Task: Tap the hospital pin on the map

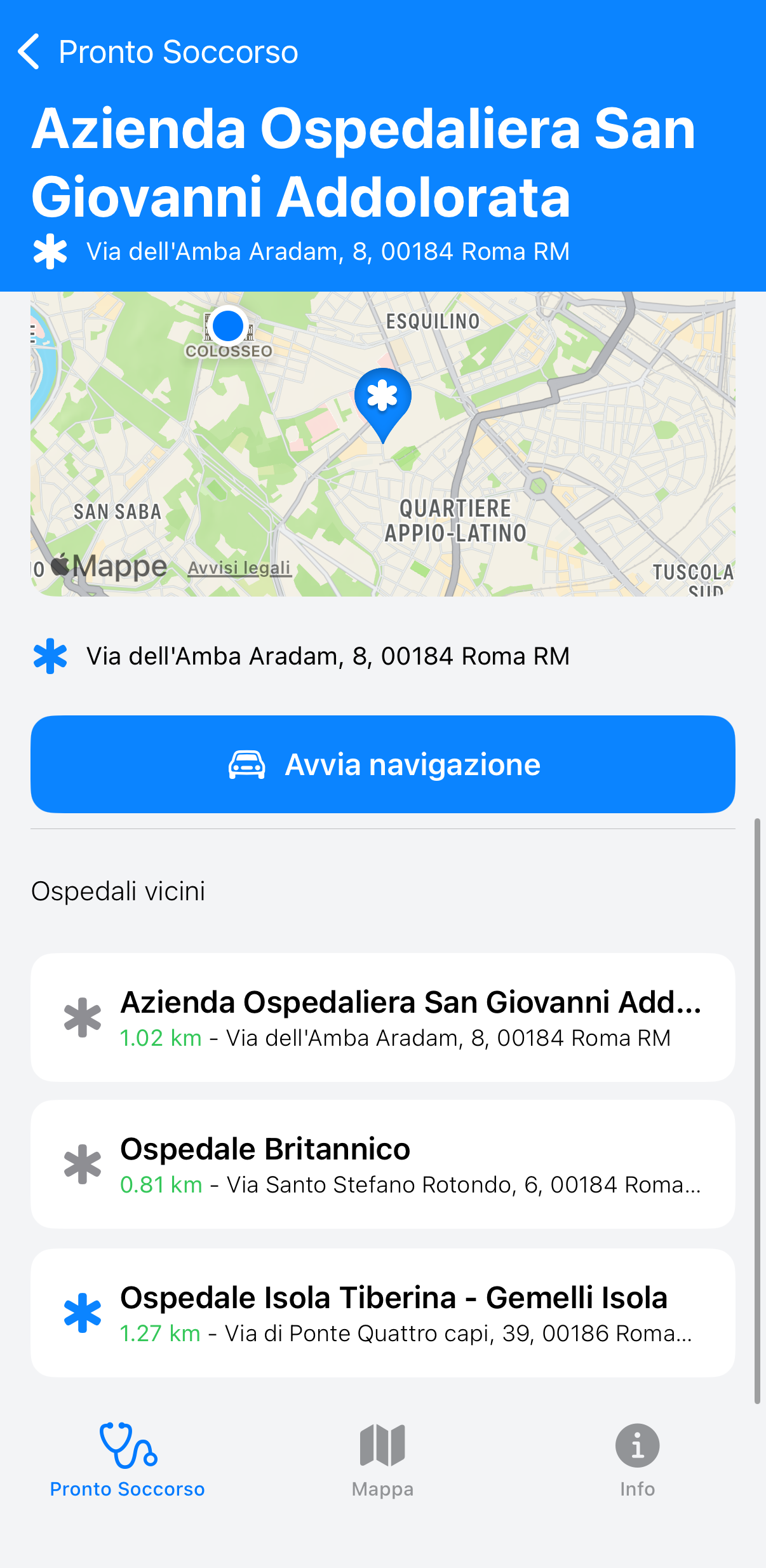Action: pyautogui.click(x=382, y=399)
